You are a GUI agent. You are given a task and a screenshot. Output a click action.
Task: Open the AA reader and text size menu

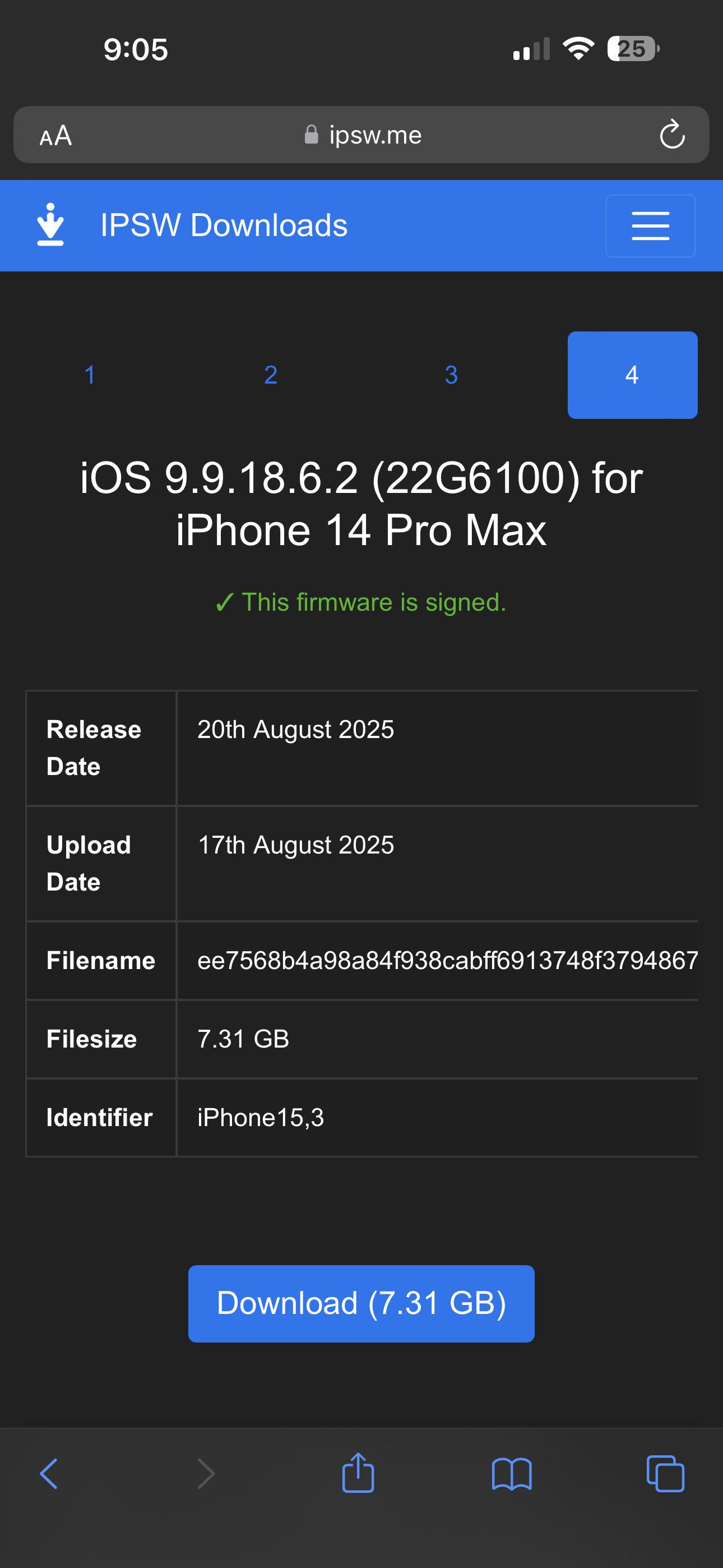56,135
